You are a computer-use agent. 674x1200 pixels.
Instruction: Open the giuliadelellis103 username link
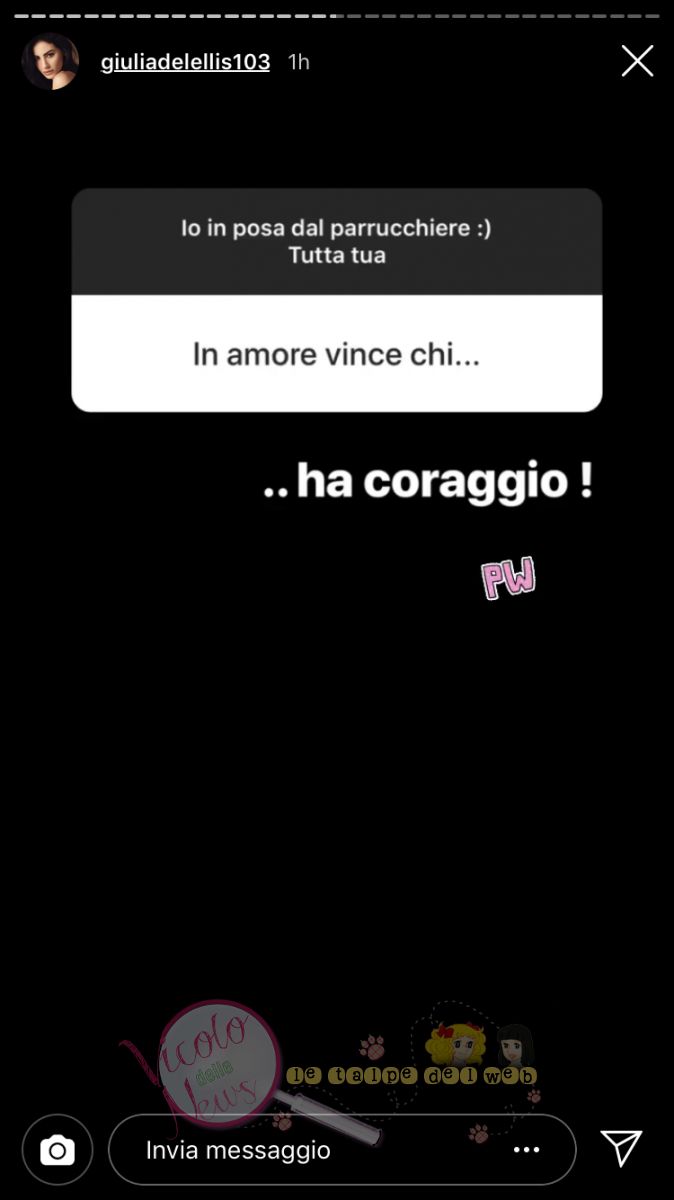coord(185,62)
